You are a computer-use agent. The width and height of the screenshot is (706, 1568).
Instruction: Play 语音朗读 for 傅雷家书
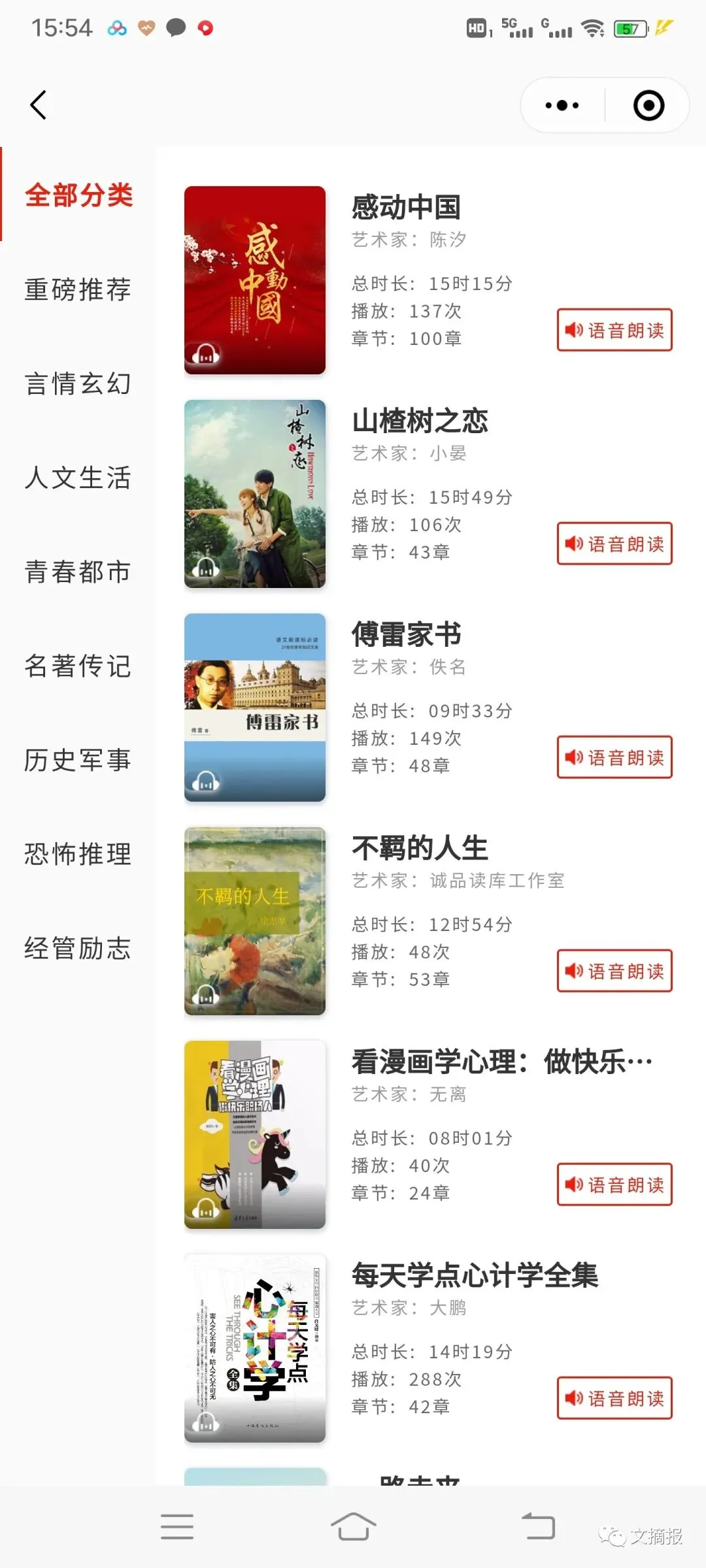pyautogui.click(x=614, y=757)
